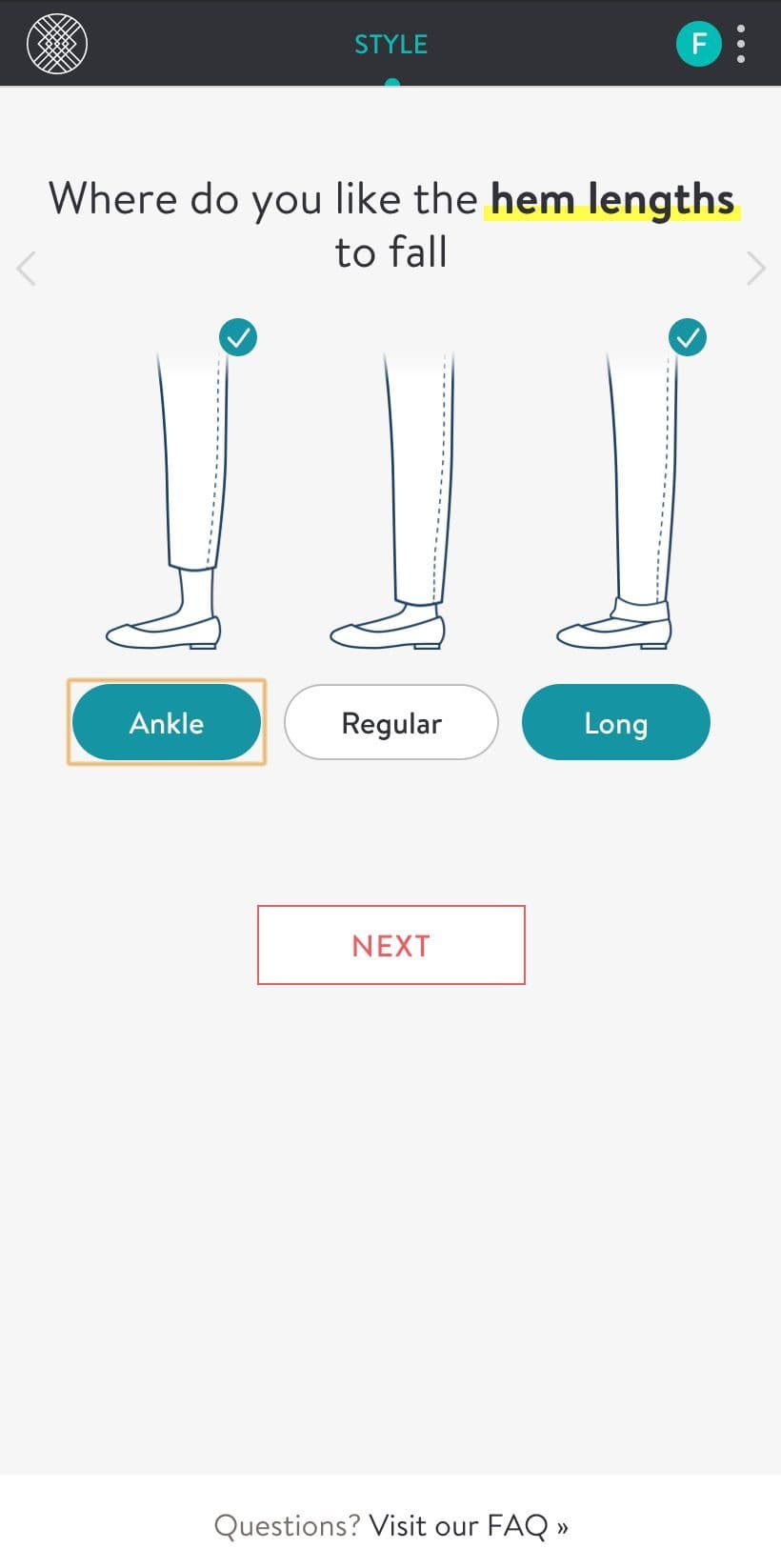Viewport: 781px width, 1568px height.
Task: Visit our FAQ link
Action: [468, 1525]
